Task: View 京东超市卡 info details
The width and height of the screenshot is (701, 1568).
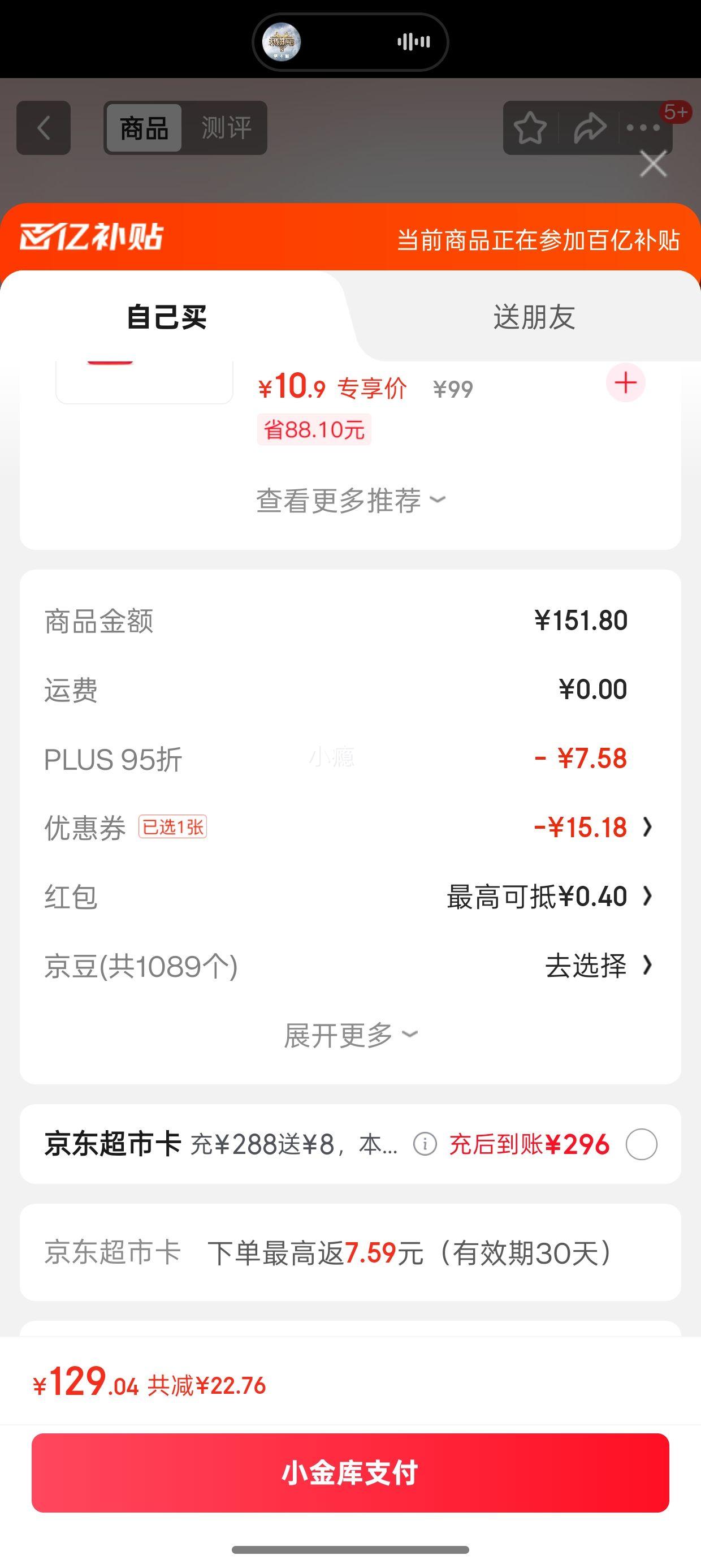Action: pos(425,1144)
